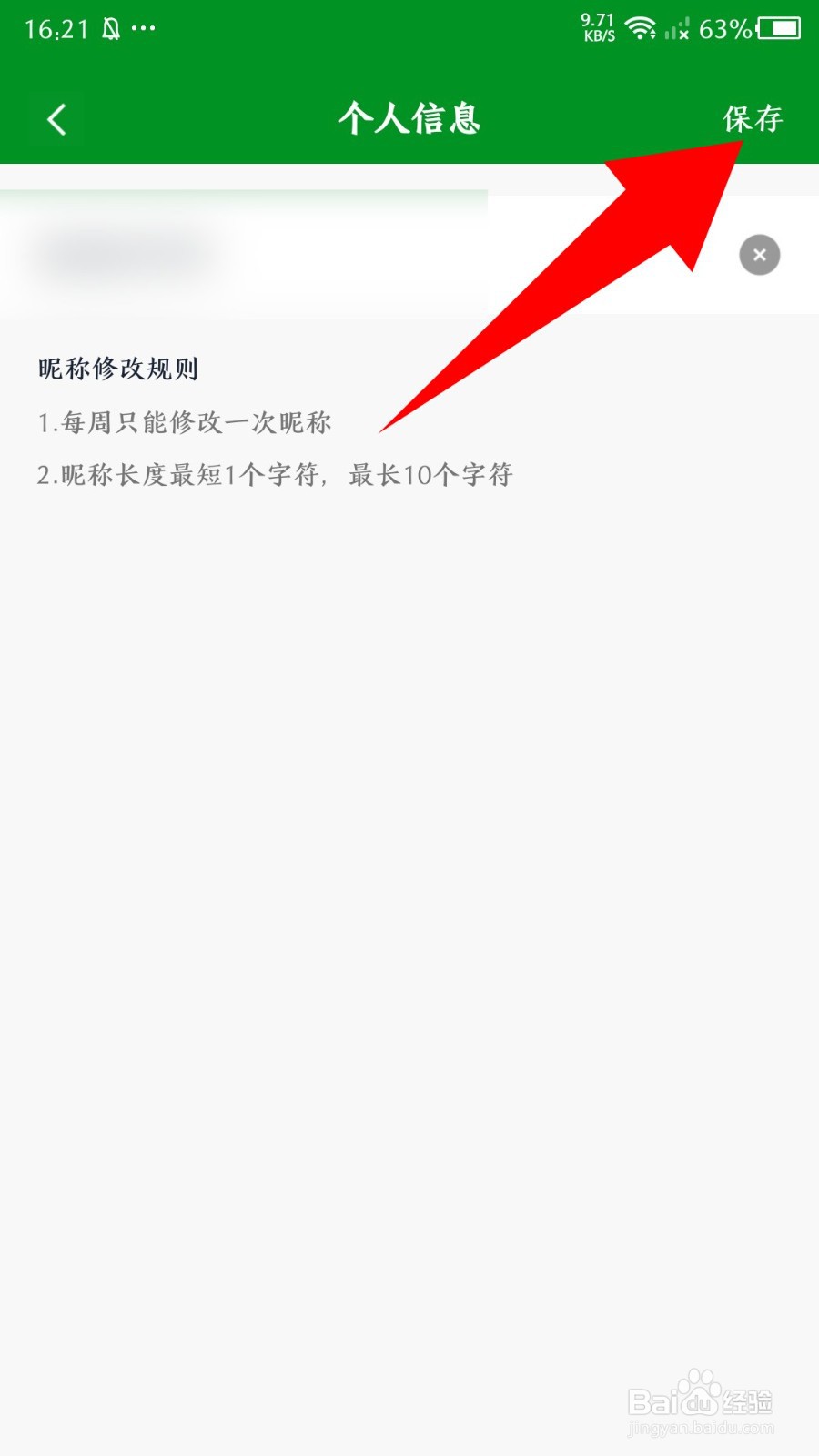Tap the battery icon showing 63%
The height and width of the screenshot is (1456, 819).
pyautogui.click(x=778, y=27)
